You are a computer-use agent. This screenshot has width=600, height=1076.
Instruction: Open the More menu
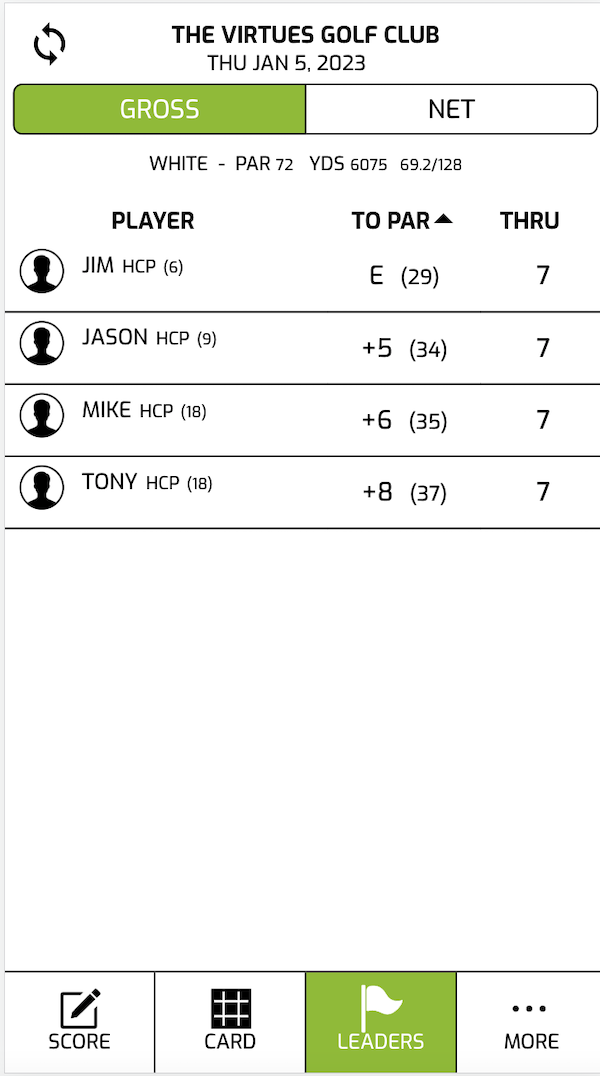pyautogui.click(x=531, y=1022)
